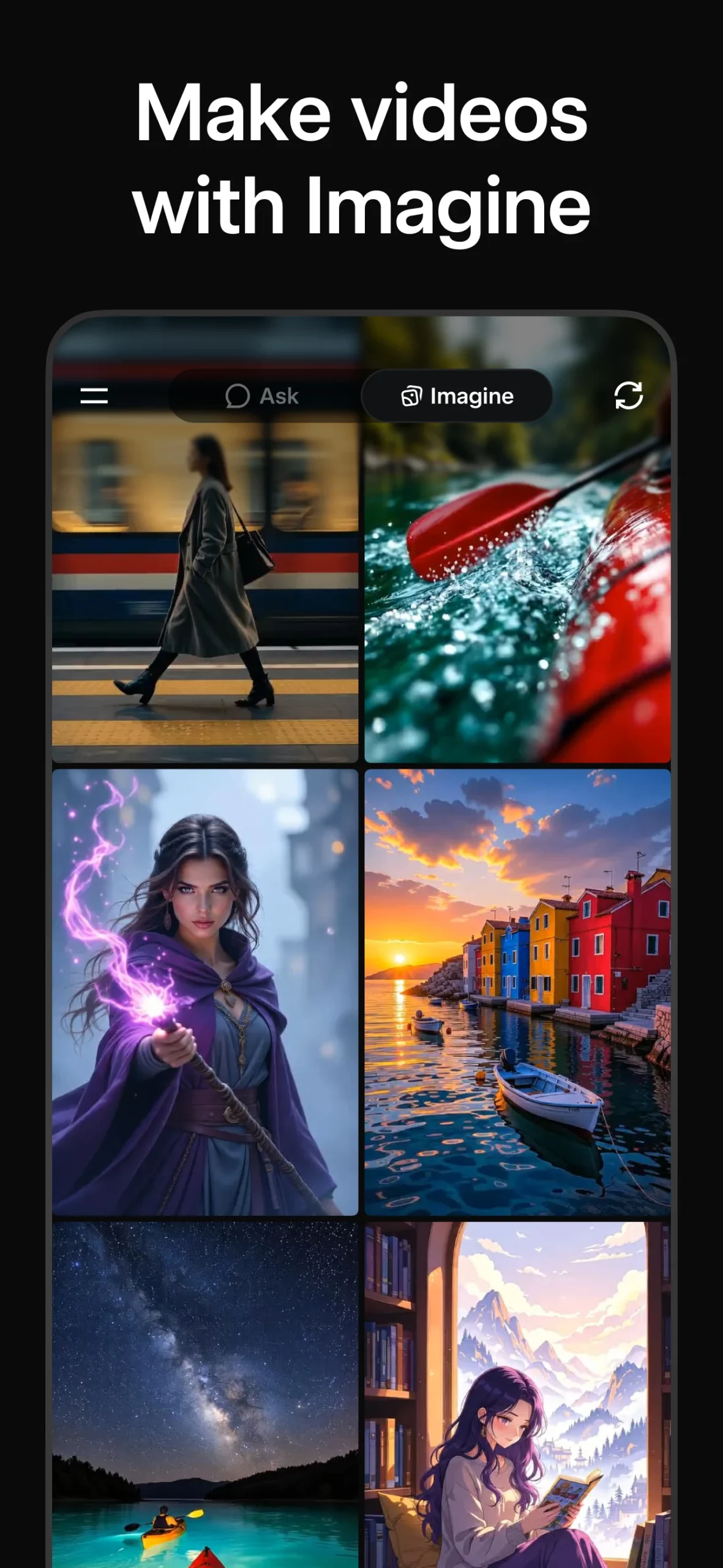
Task: Expand the side panel with the menu lines
Action: [x=95, y=396]
